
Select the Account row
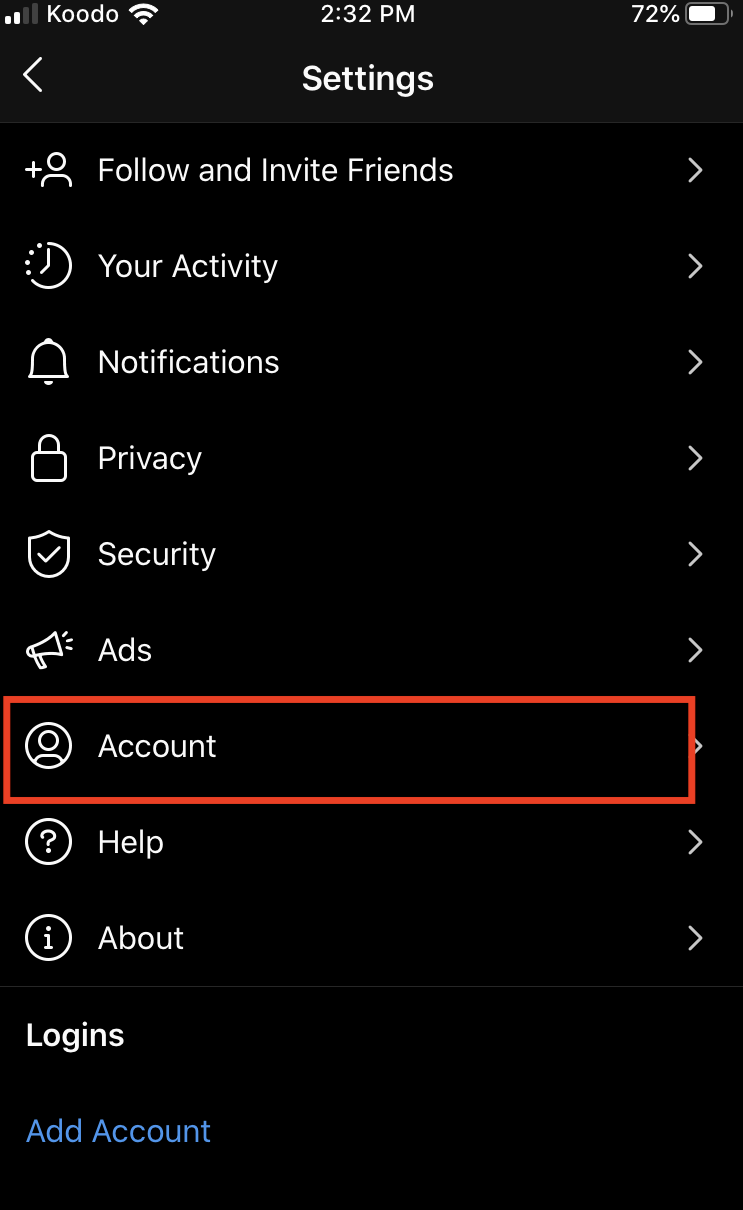click(x=157, y=747)
